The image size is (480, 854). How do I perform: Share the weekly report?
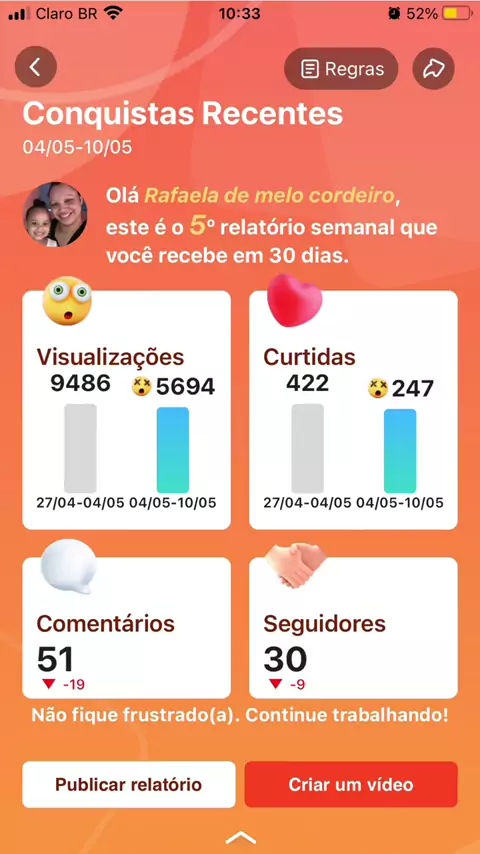[434, 69]
